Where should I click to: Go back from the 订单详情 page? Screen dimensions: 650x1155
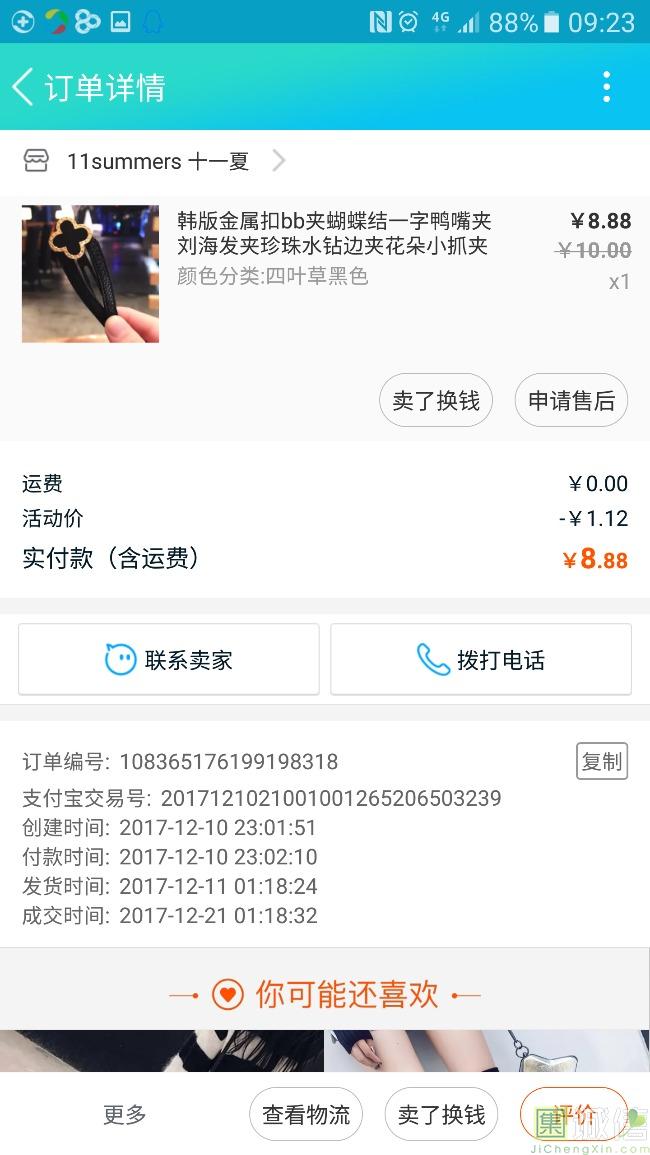24,87
